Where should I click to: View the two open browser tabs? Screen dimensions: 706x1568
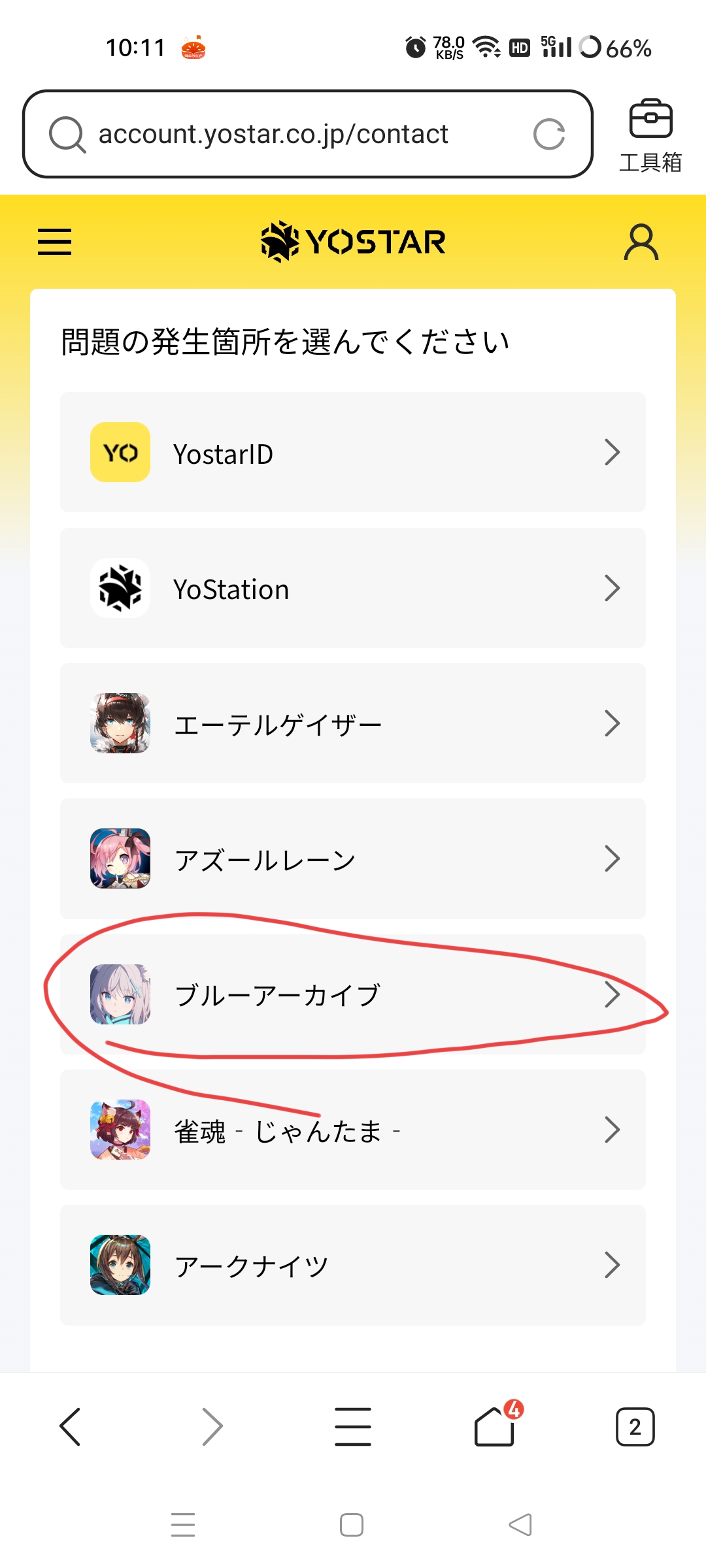[635, 1426]
